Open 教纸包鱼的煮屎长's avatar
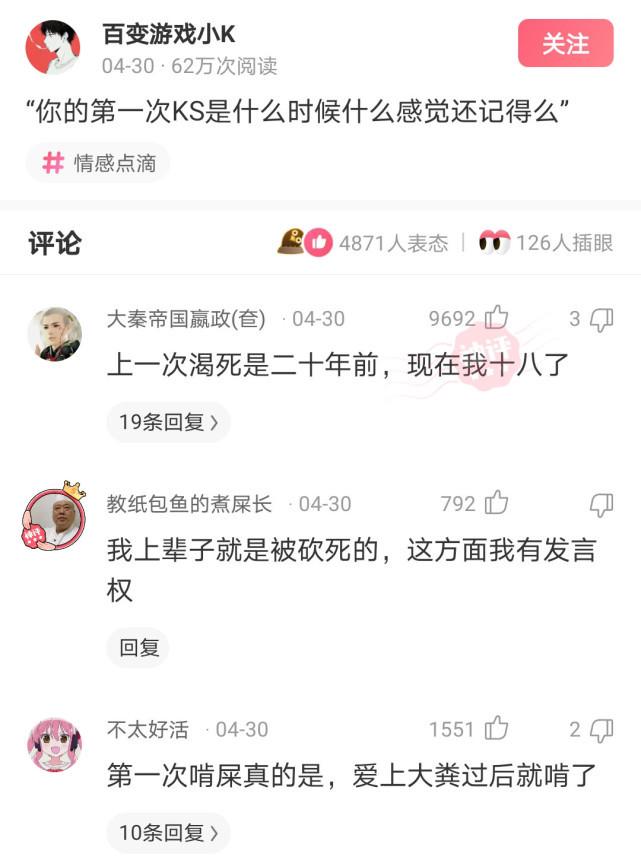This screenshot has height=860, width=641. (54, 518)
